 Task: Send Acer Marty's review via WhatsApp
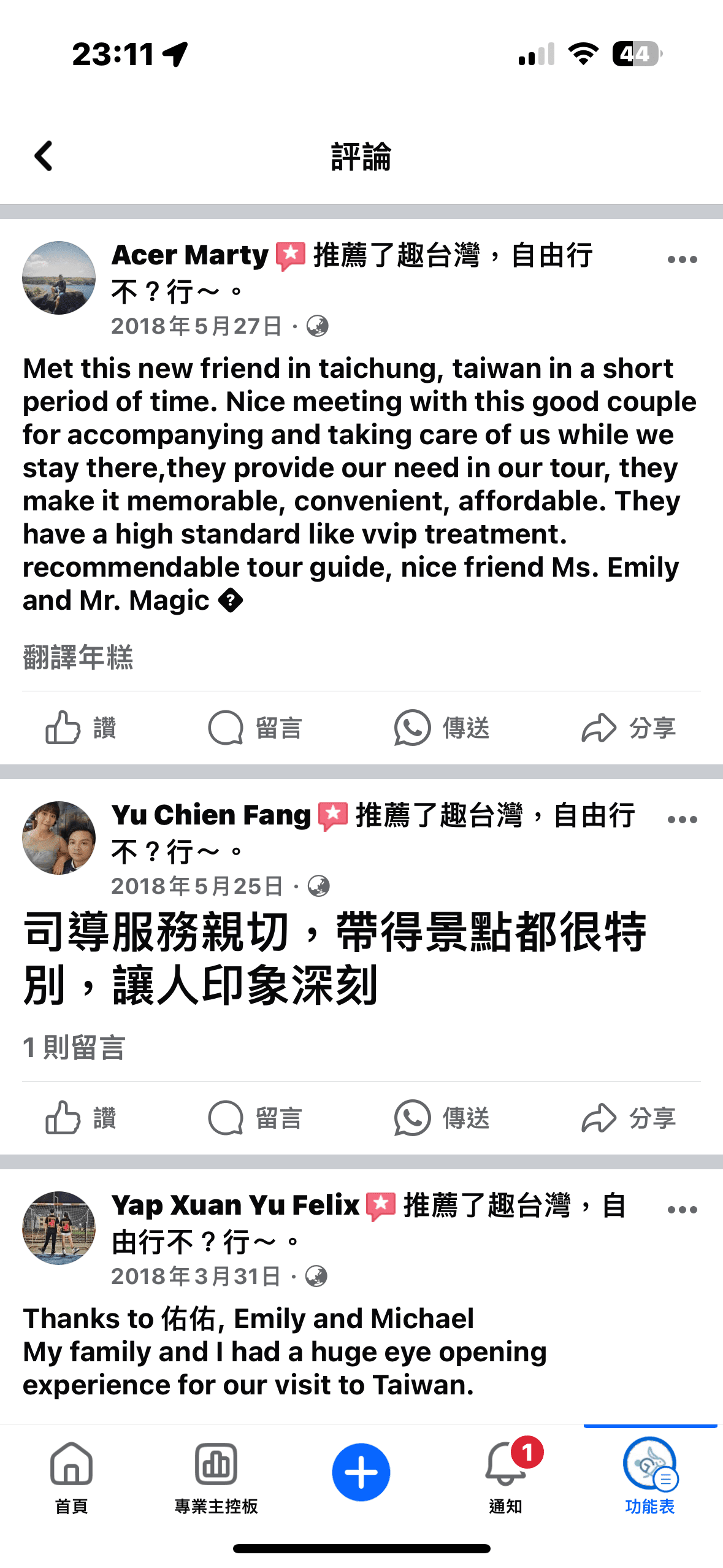(442, 728)
